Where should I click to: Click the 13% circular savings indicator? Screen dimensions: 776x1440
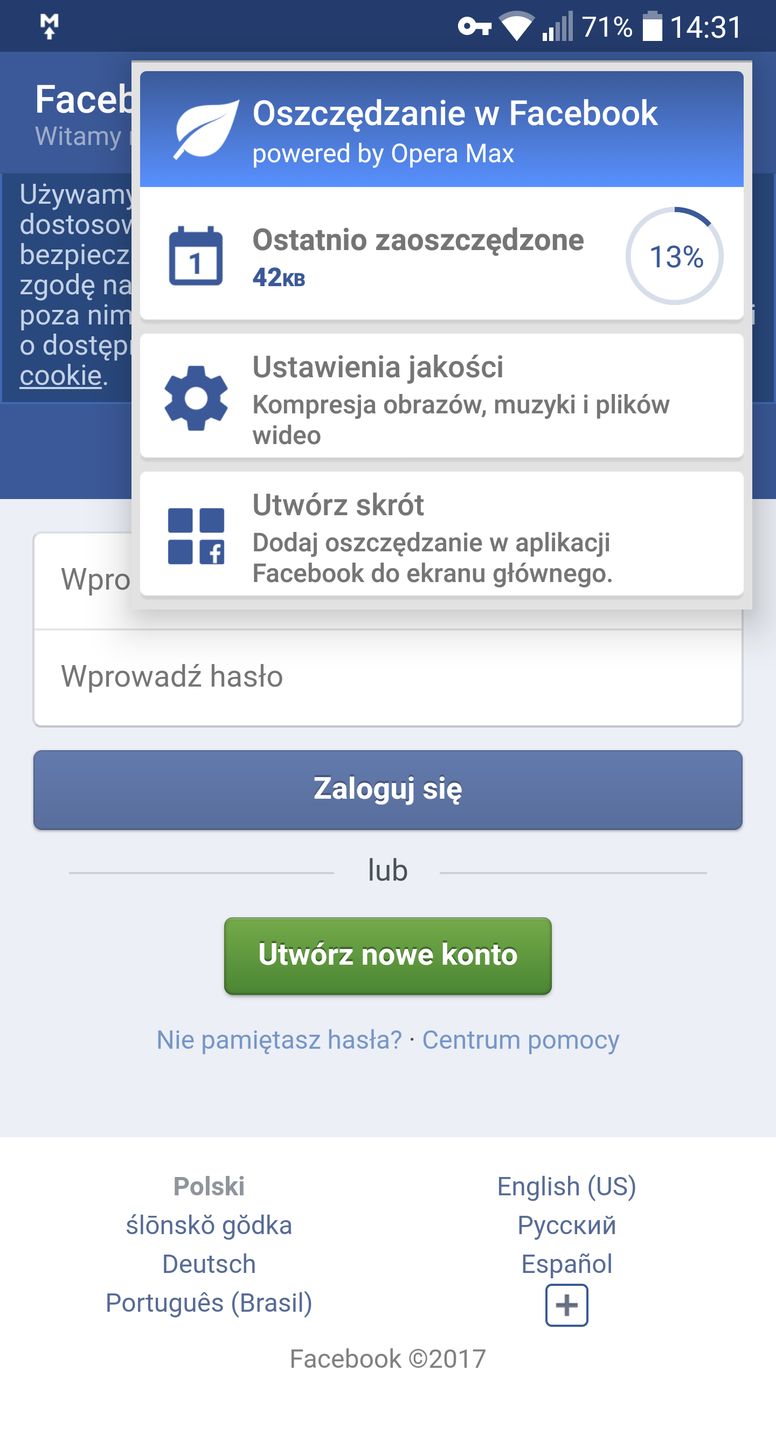coord(674,256)
